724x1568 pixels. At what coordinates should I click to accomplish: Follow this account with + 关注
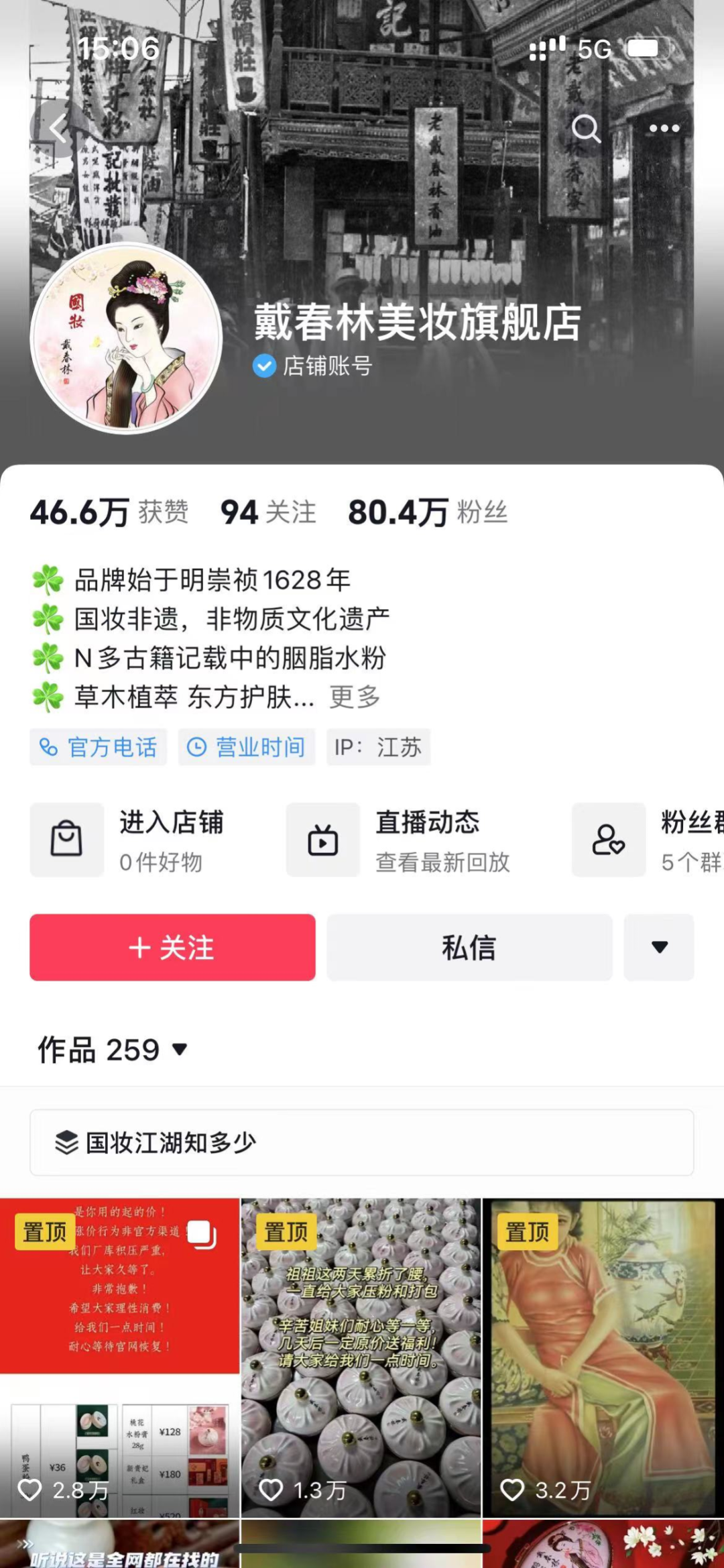(172, 948)
